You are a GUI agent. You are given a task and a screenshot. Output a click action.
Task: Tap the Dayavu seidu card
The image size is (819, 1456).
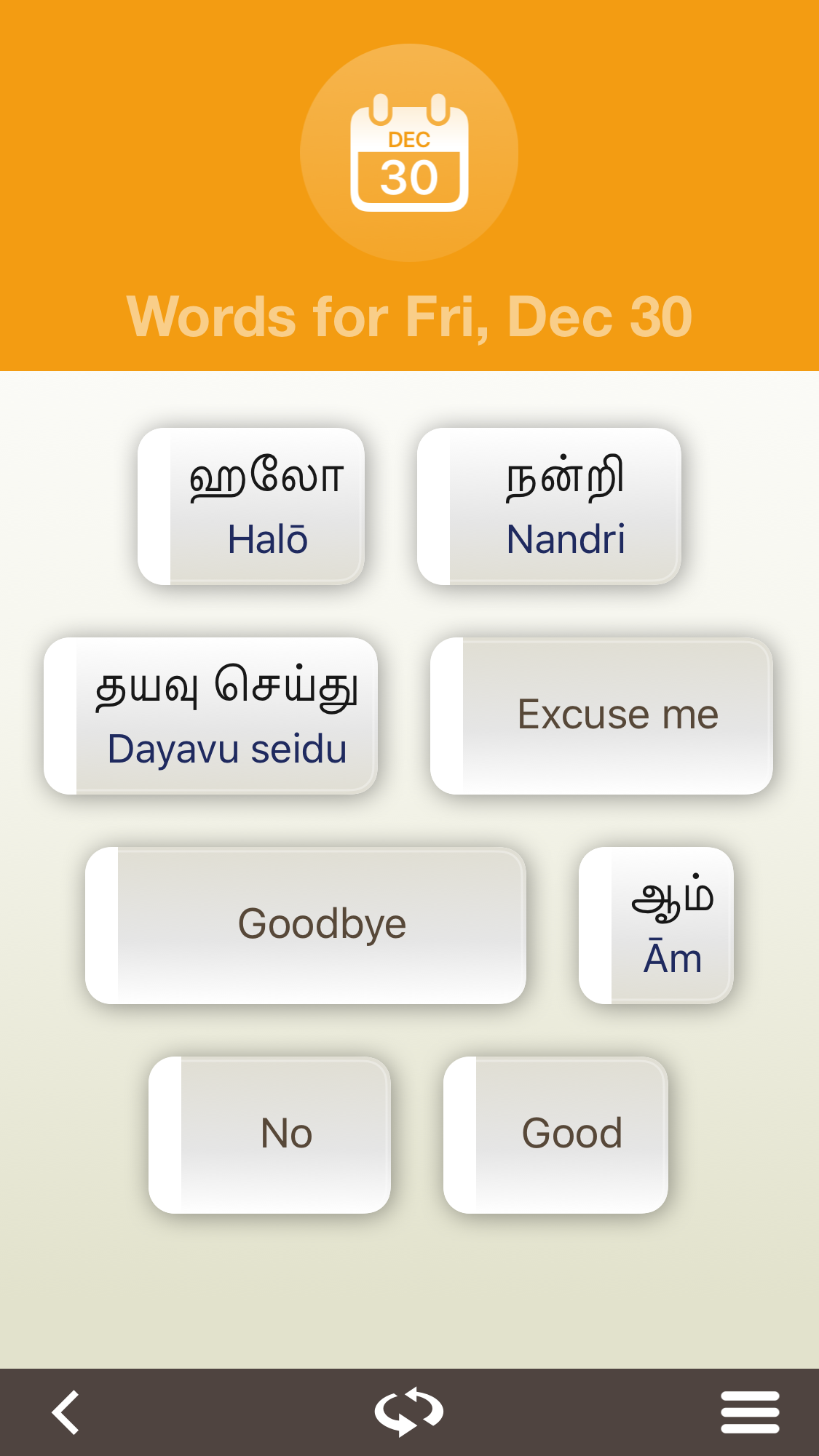pos(211,716)
